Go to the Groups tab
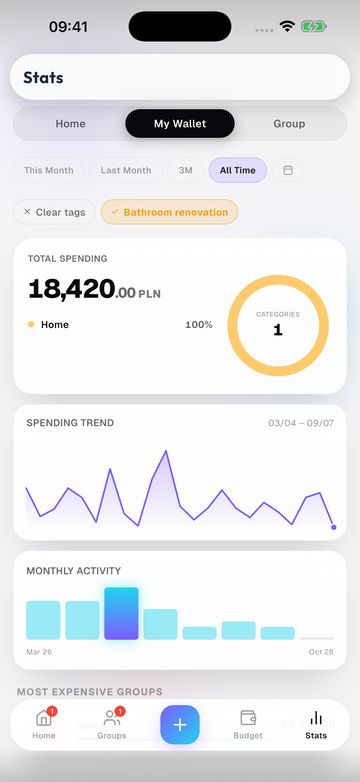Screen dimensions: 360x782 [112, 724]
